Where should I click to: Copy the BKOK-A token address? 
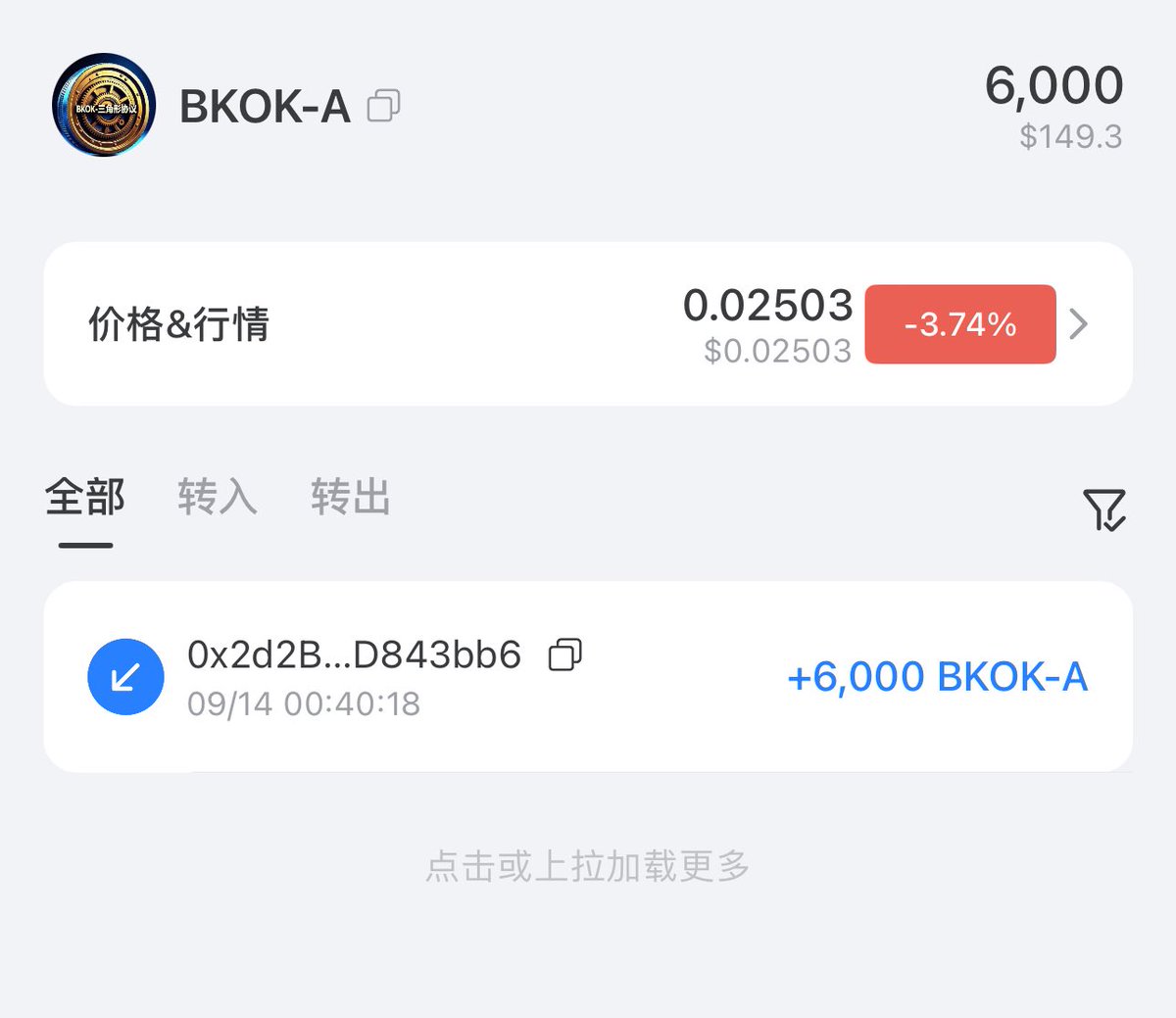(383, 106)
